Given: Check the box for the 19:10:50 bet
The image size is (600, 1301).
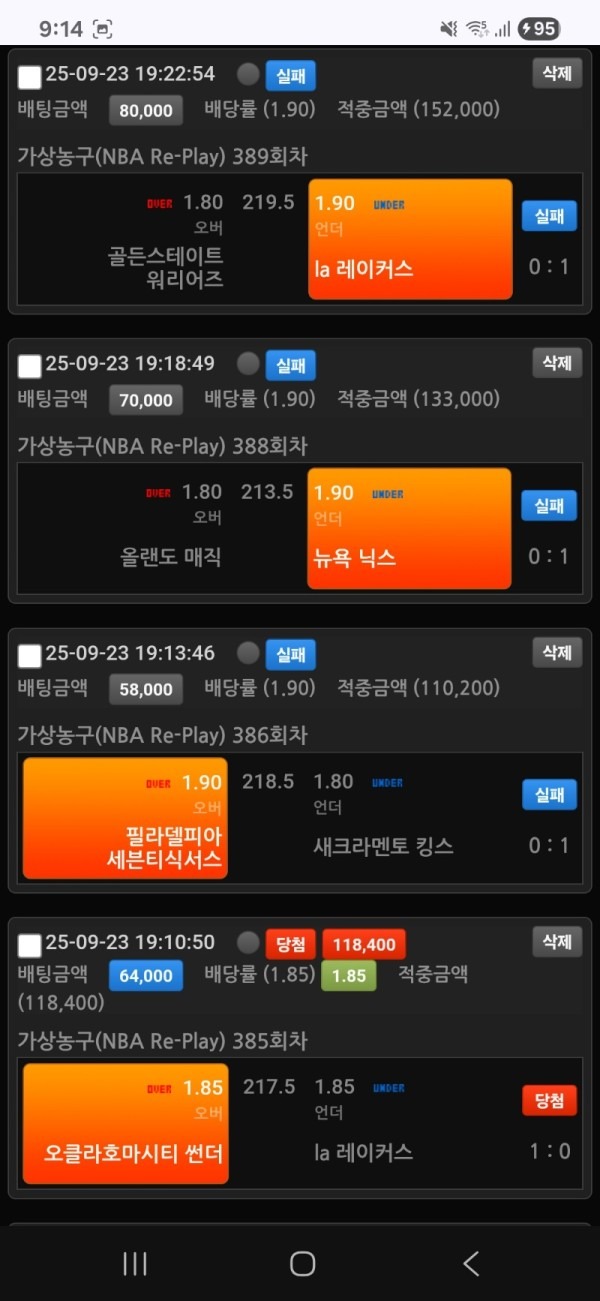Looking at the screenshot, I should tap(30, 945).
